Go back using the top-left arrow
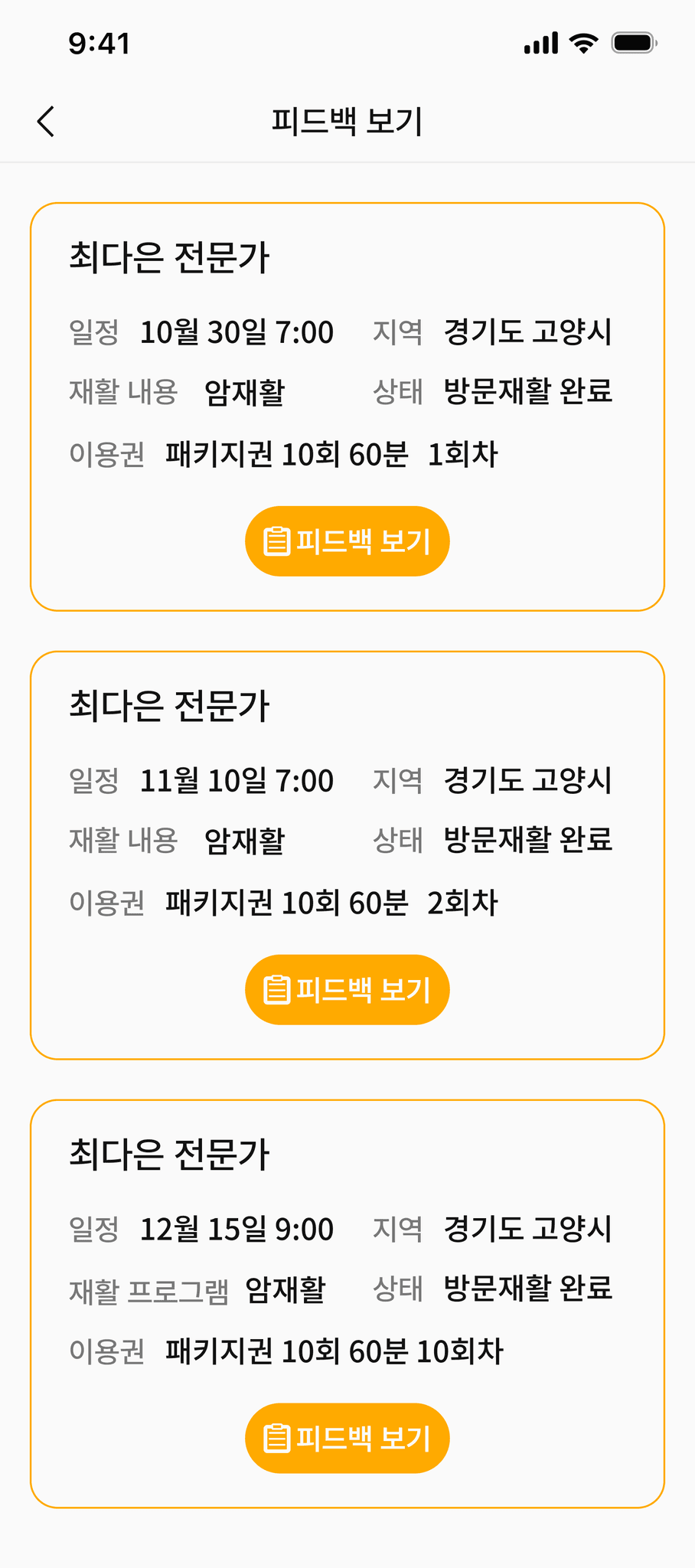This screenshot has width=695, height=1568. [46, 122]
